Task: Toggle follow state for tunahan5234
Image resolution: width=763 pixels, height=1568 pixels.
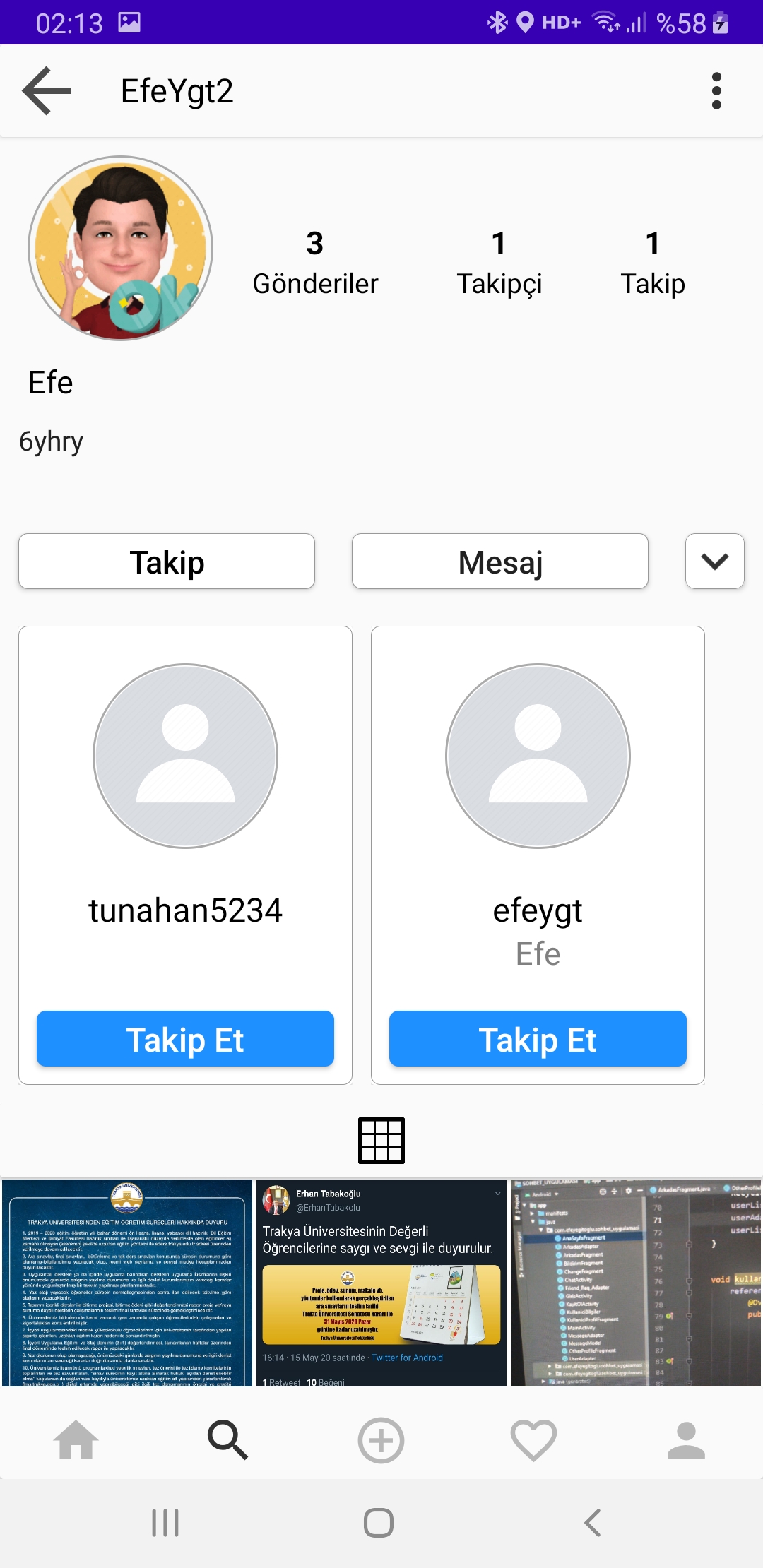Action: tap(184, 1039)
